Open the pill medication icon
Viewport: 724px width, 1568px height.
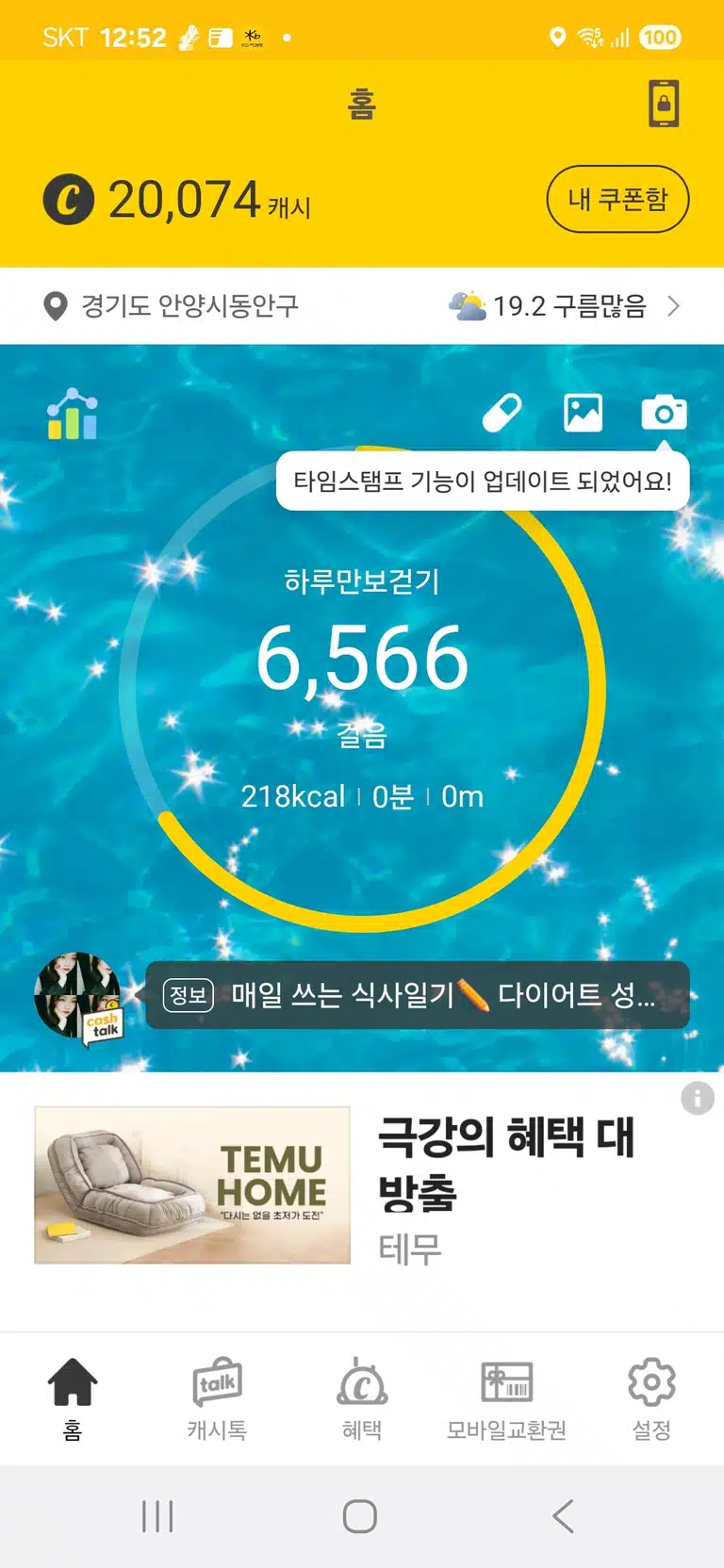(502, 413)
